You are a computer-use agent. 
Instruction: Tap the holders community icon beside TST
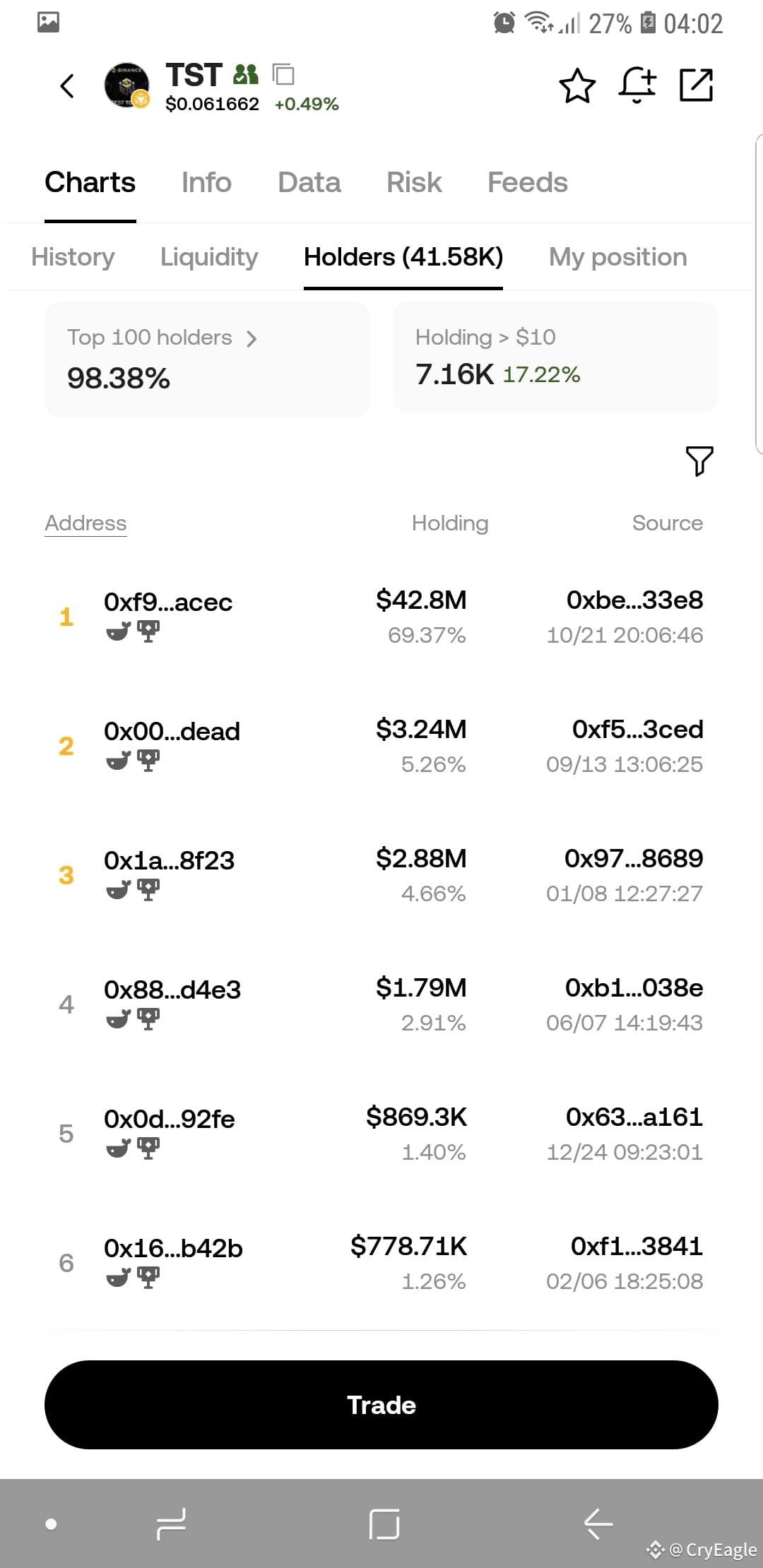pos(245,73)
